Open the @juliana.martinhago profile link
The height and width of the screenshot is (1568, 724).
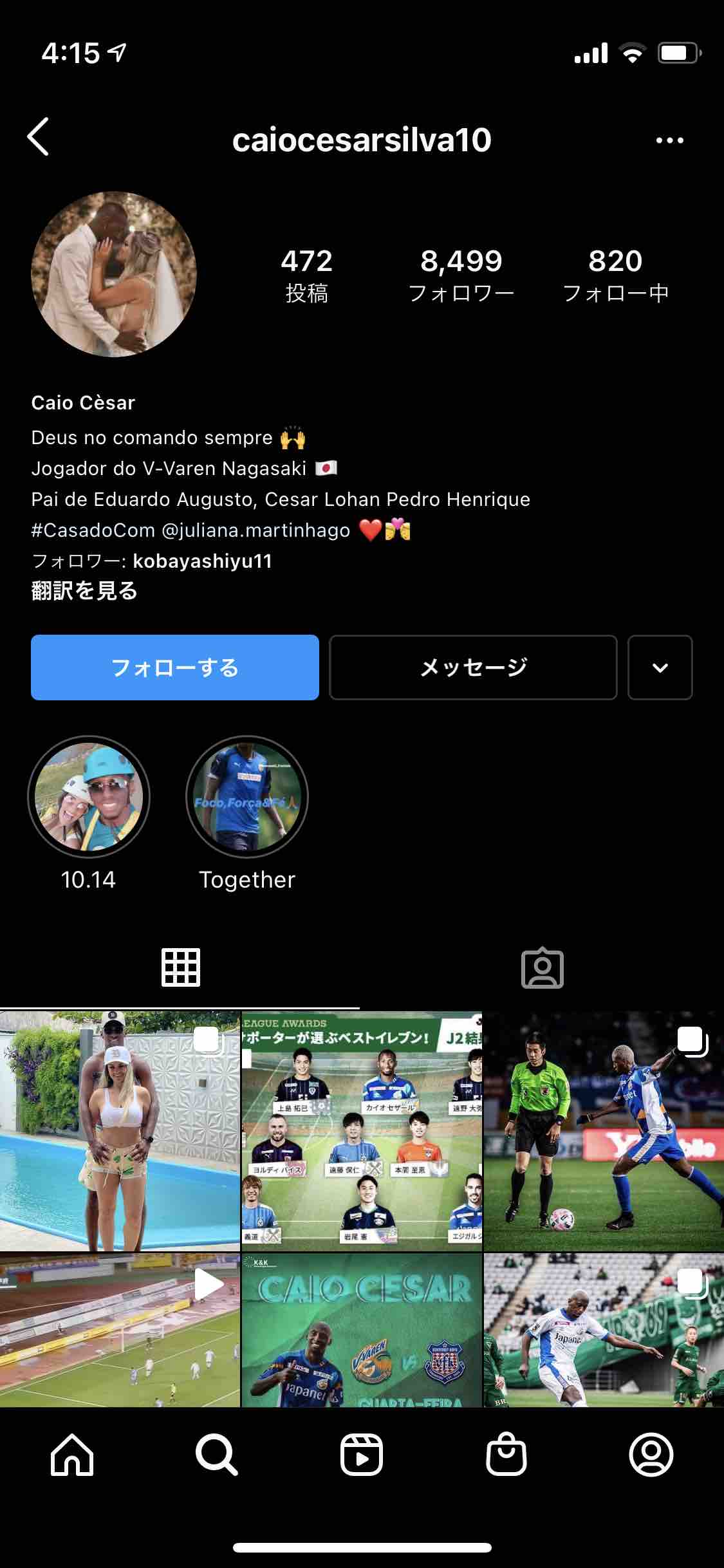(x=255, y=530)
